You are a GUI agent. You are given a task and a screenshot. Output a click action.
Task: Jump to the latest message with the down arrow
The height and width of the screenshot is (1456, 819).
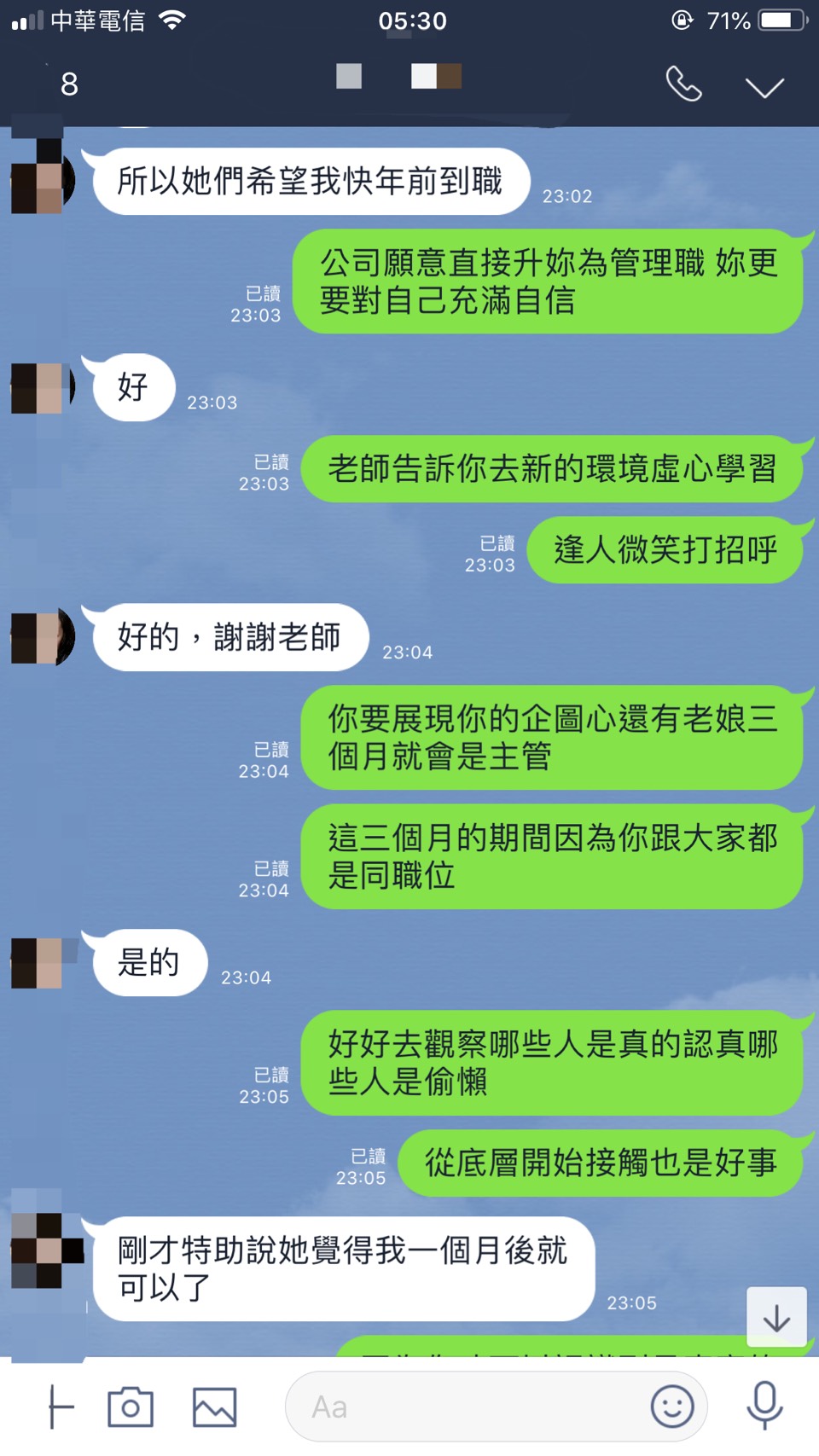[x=775, y=1318]
